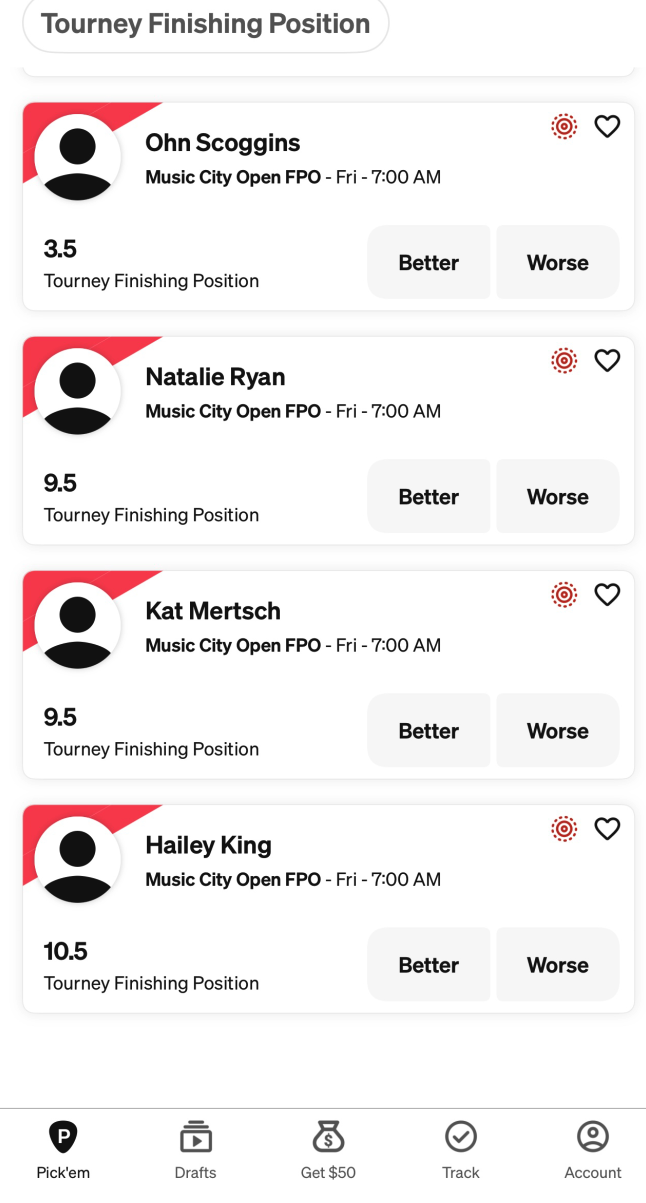Image resolution: width=646 pixels, height=1203 pixels.
Task: Tap the target icon on Ohn Scoggins card
Action: [x=564, y=126]
